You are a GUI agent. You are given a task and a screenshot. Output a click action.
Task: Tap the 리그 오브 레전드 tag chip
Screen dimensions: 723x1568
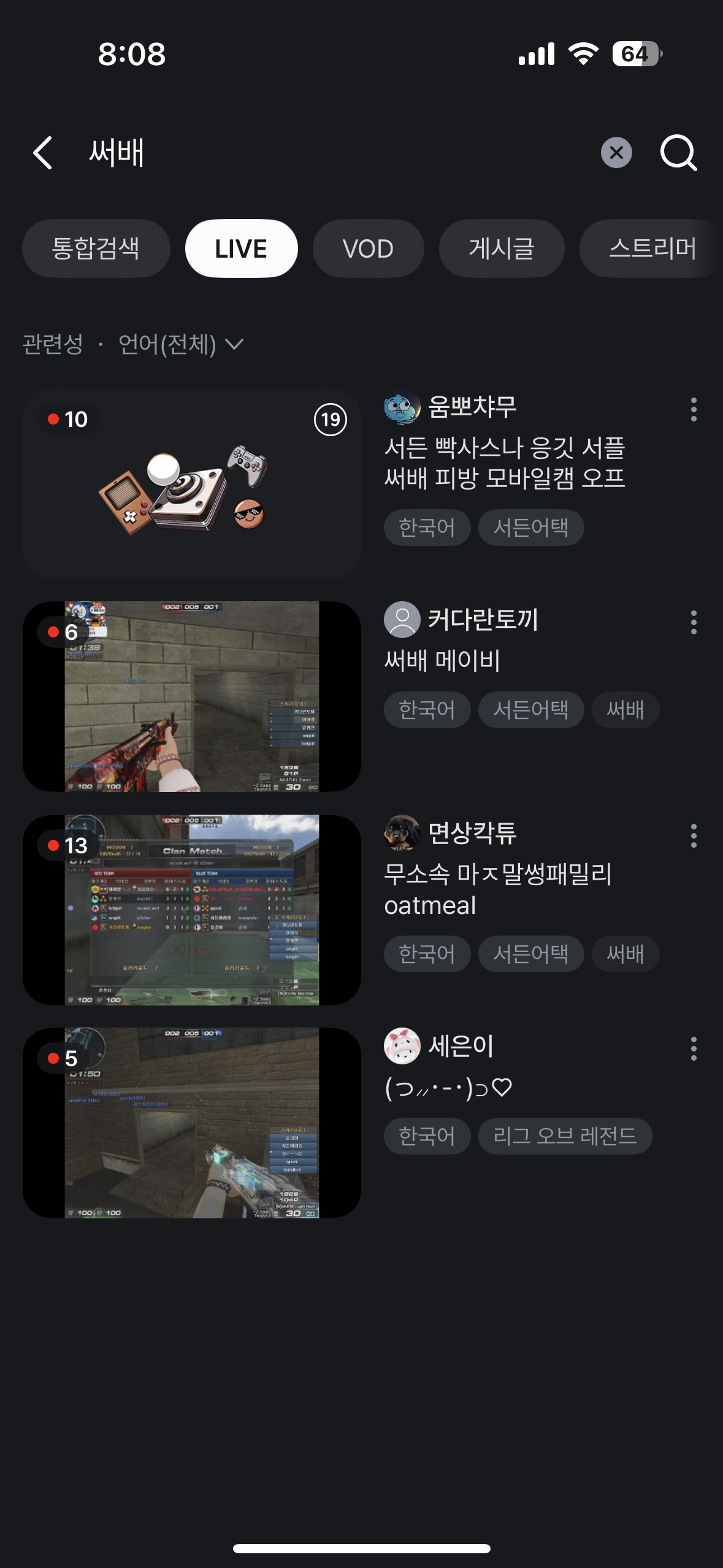[565, 1136]
